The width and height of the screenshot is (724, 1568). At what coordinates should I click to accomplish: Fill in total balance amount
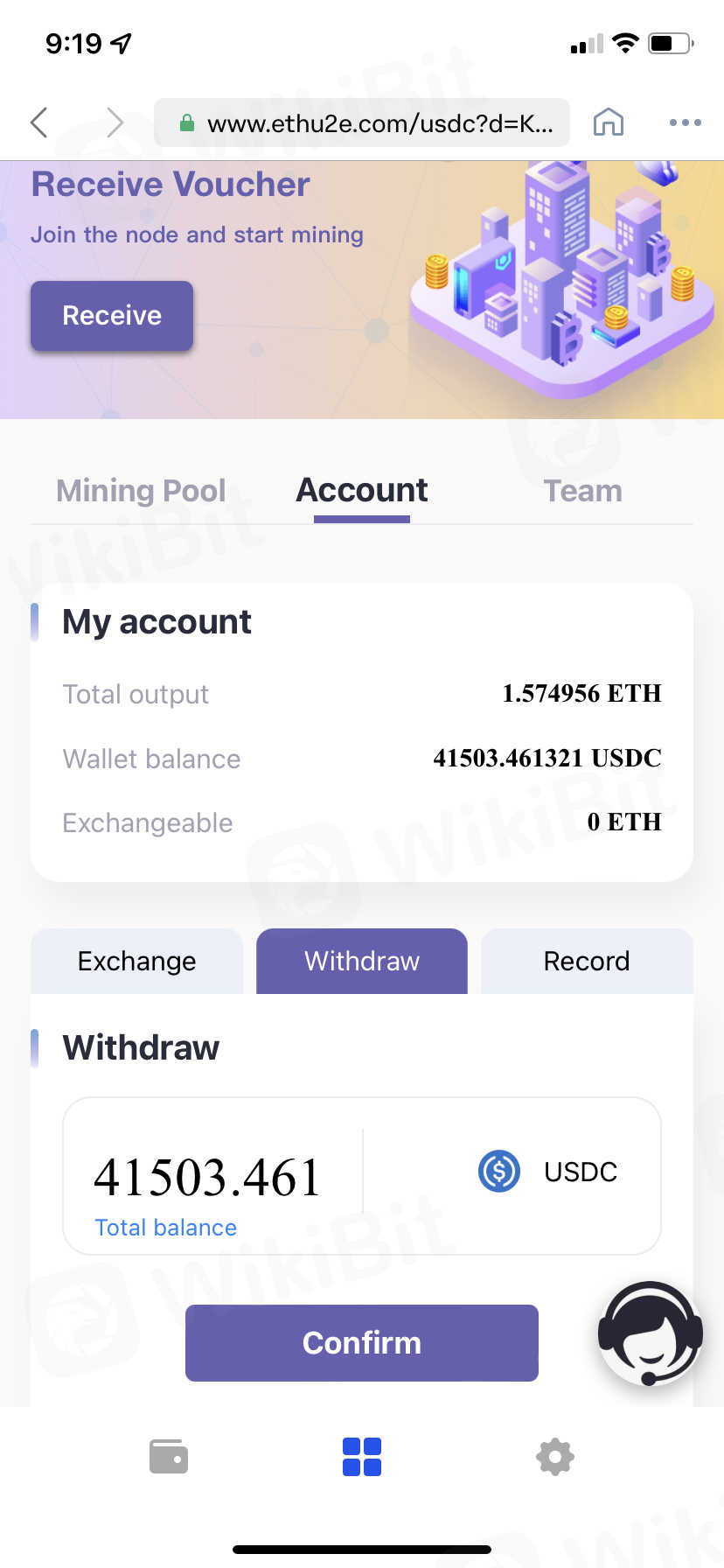point(165,1228)
